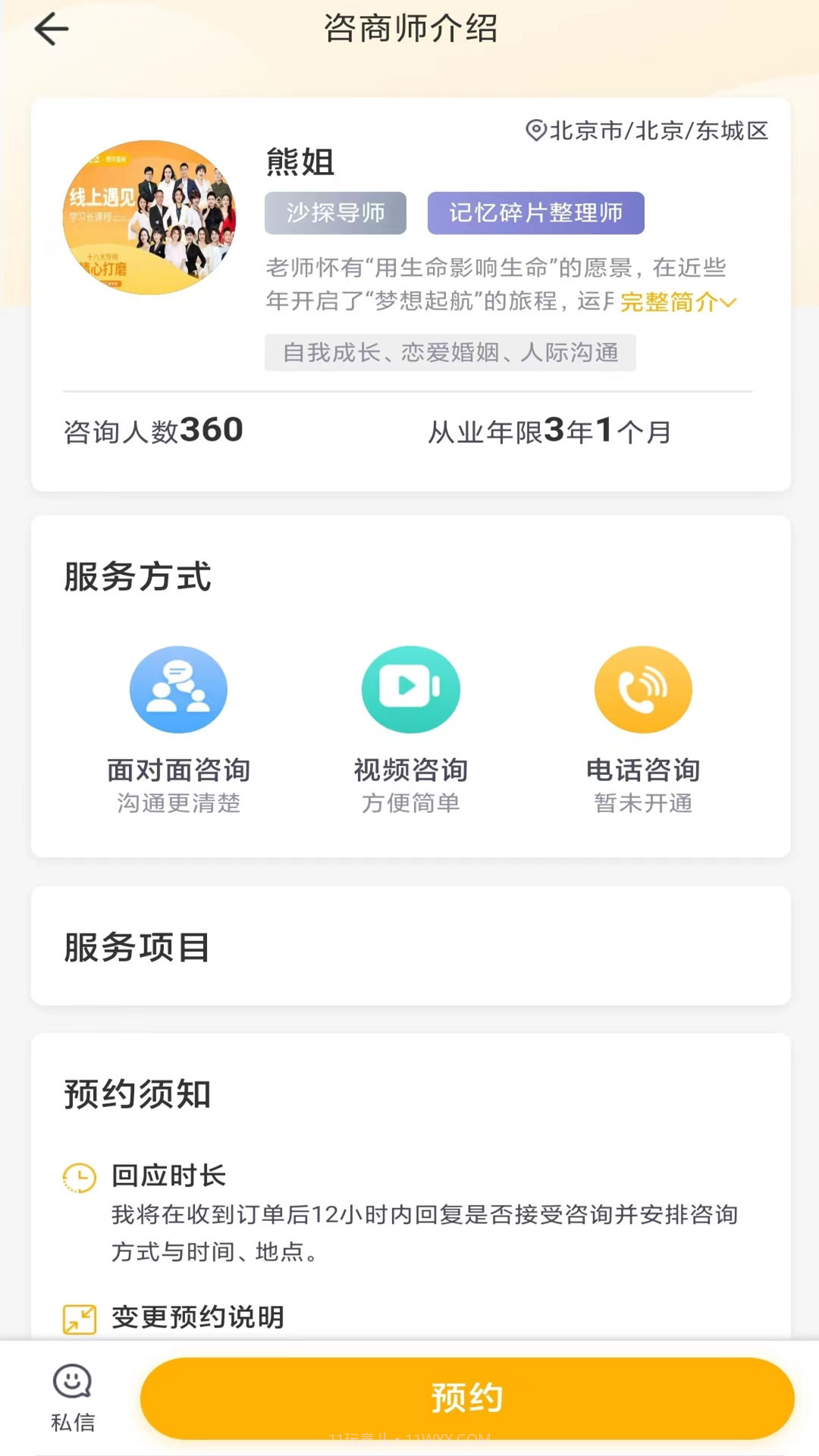Select the 自我成长、恋爱婚姻、人际沟通 tag
Viewport: 819px width, 1456px height.
point(450,353)
